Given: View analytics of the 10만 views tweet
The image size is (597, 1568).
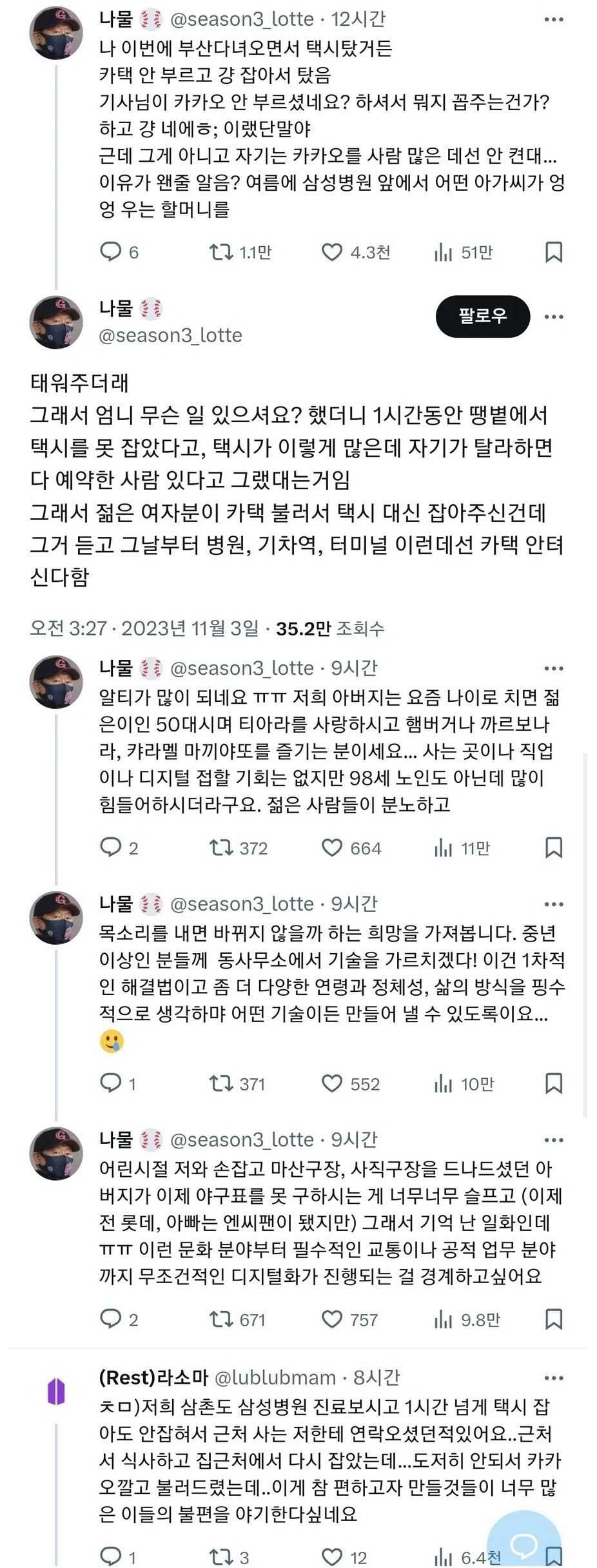Looking at the screenshot, I should point(443,1083).
